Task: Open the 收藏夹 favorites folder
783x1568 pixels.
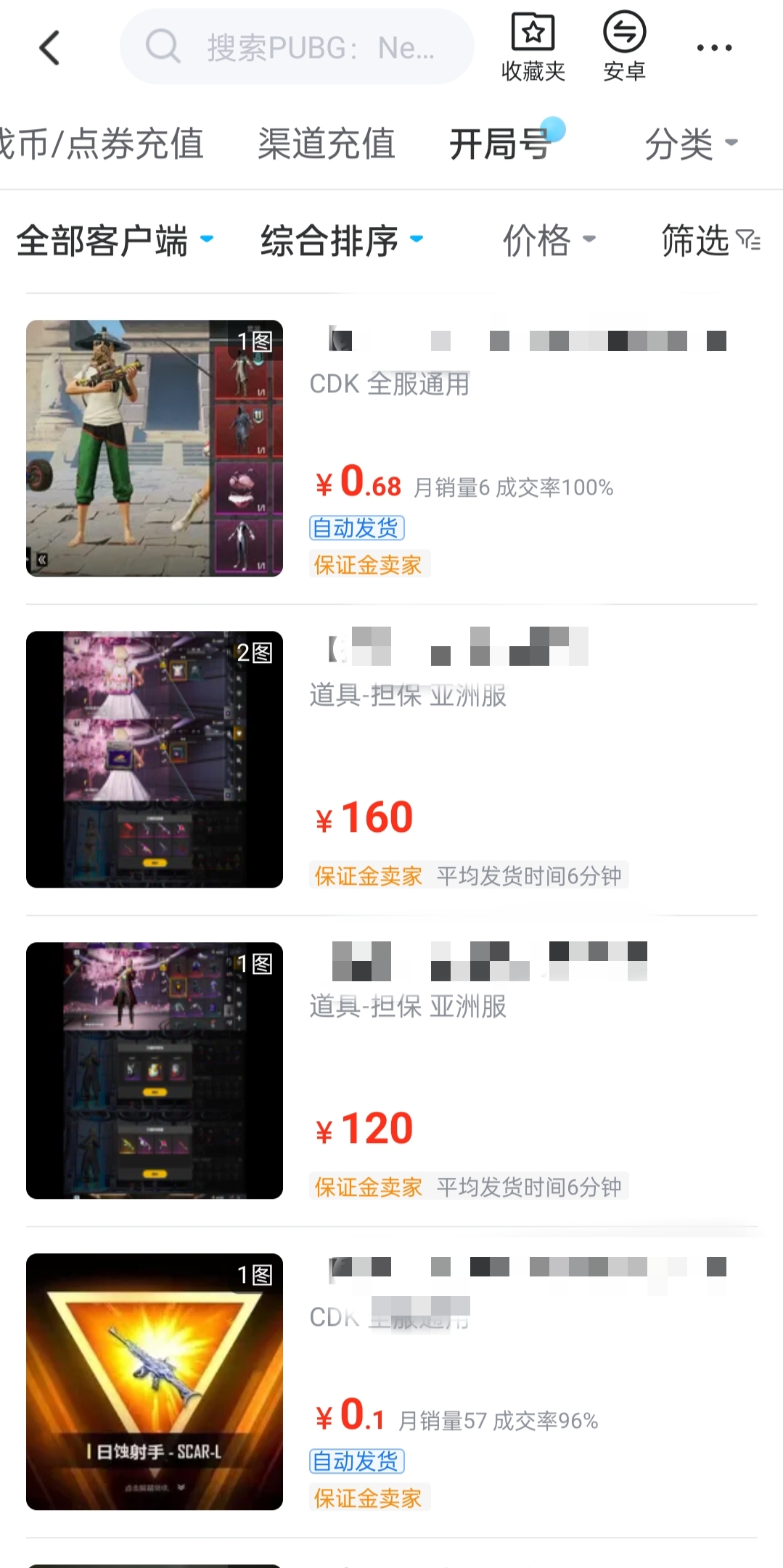Action: point(533,48)
